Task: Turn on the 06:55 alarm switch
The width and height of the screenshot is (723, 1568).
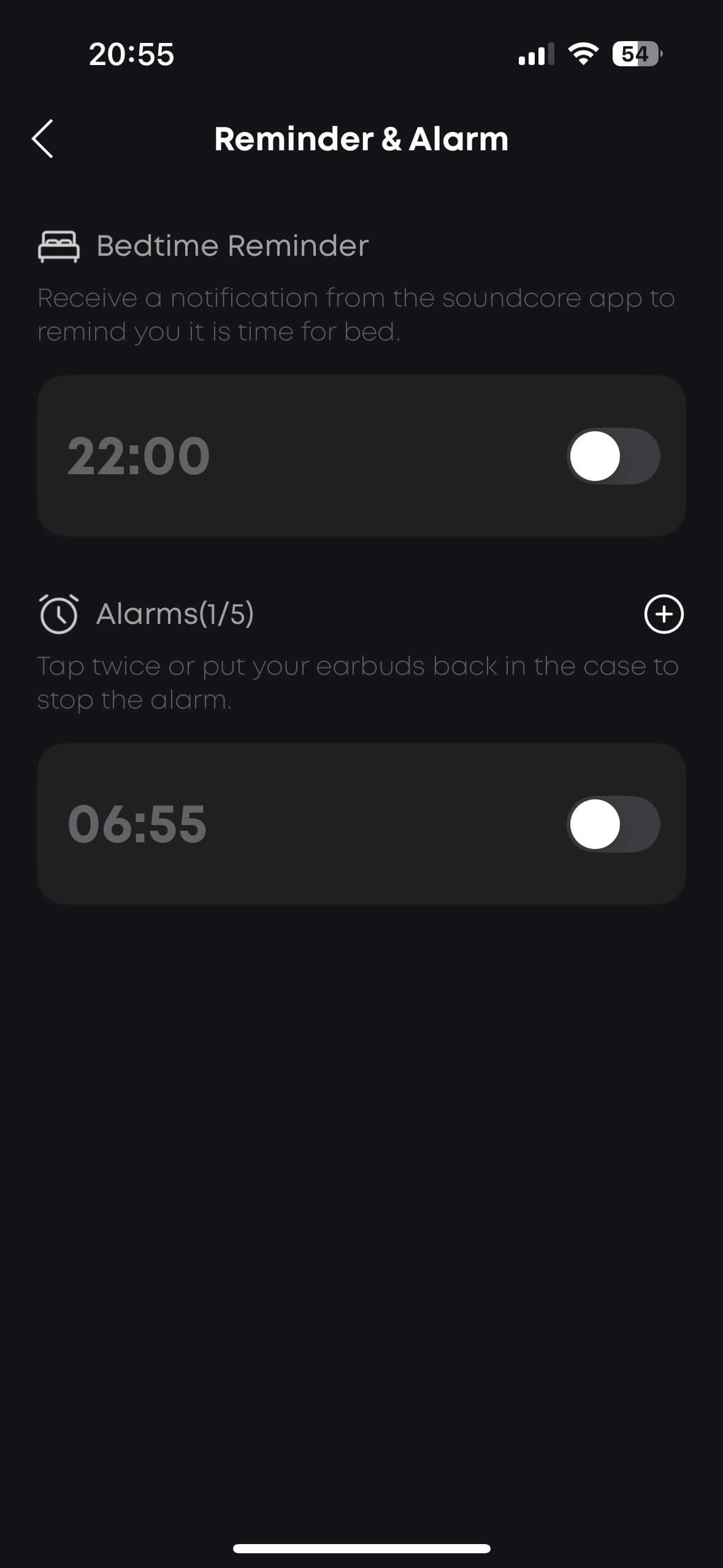Action: [613, 824]
